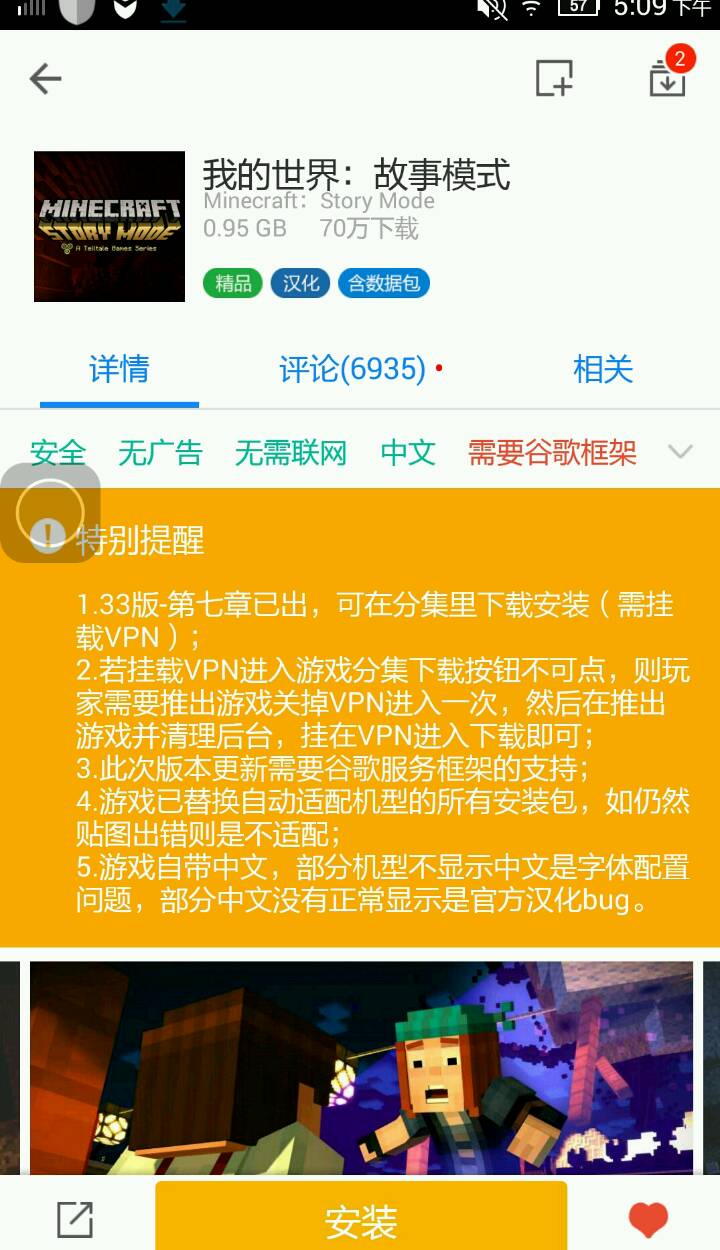The height and width of the screenshot is (1250, 720).
Task: Open the download manager with badge 2
Action: pyautogui.click(x=667, y=76)
